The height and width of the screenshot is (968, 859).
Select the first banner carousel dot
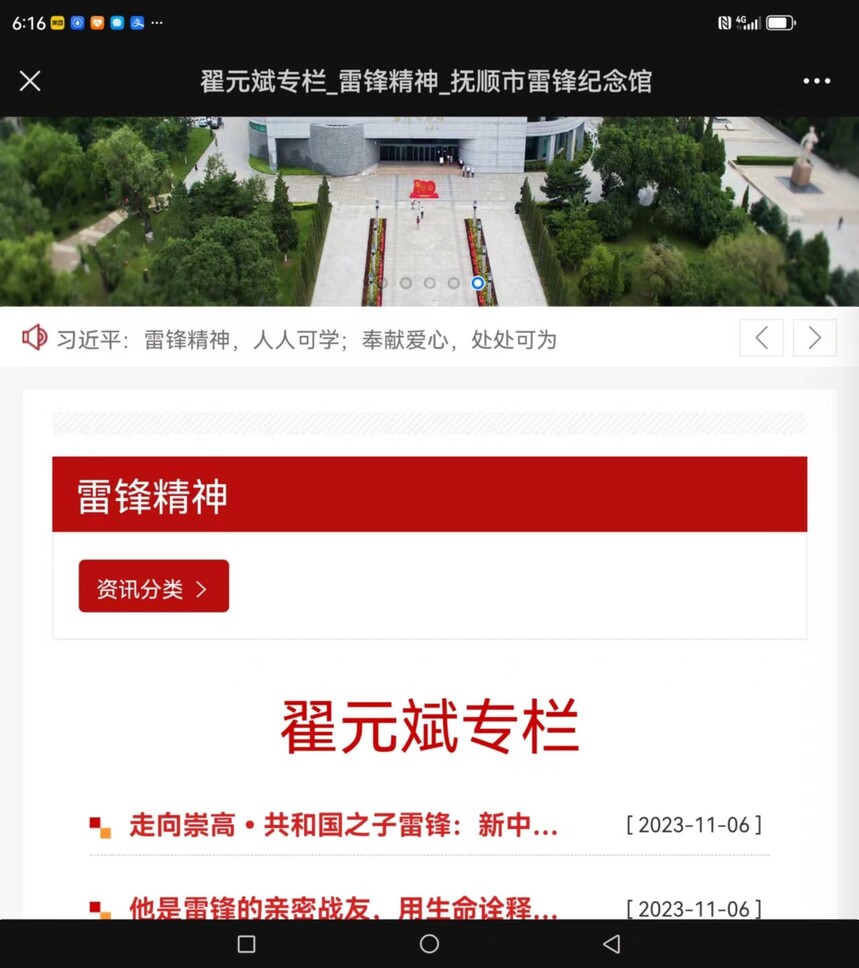coord(382,283)
